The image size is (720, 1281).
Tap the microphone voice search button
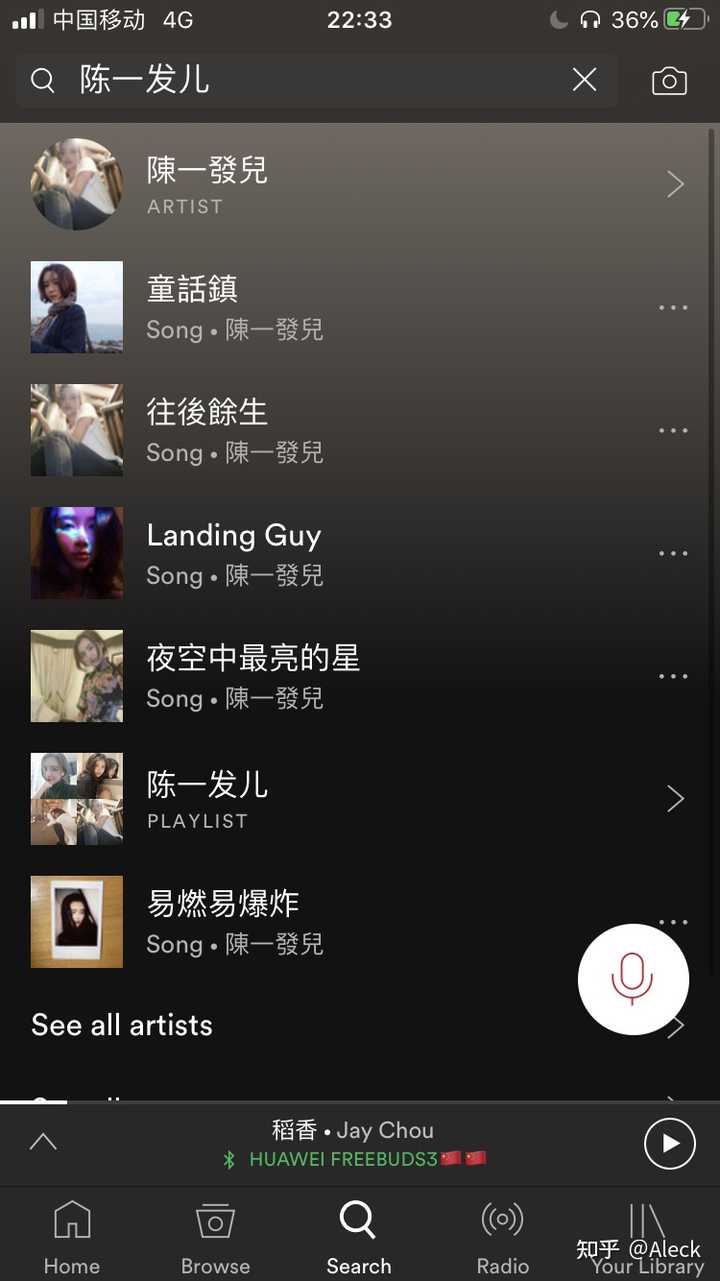633,979
